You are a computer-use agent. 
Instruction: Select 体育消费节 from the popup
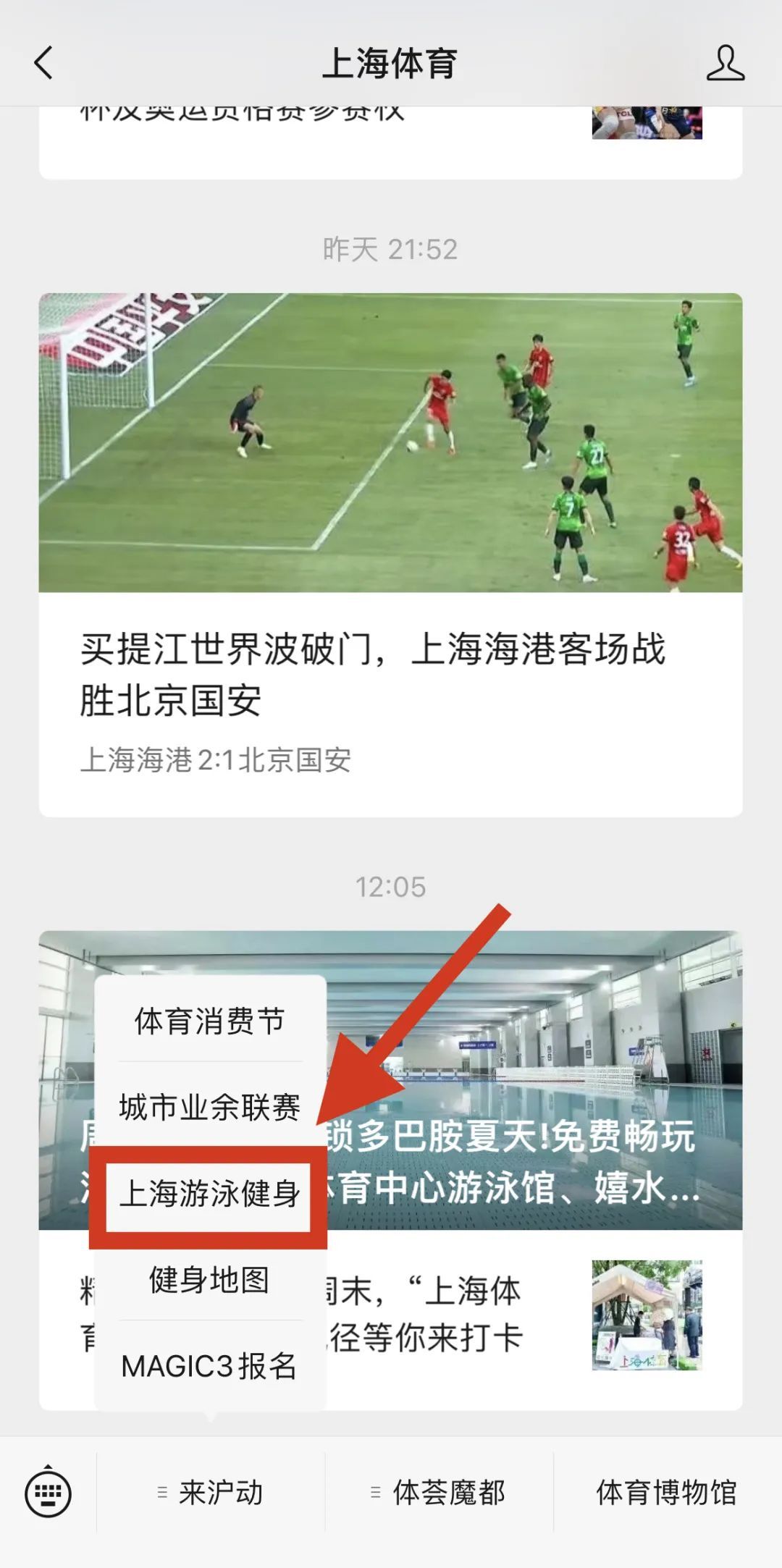click(210, 1021)
